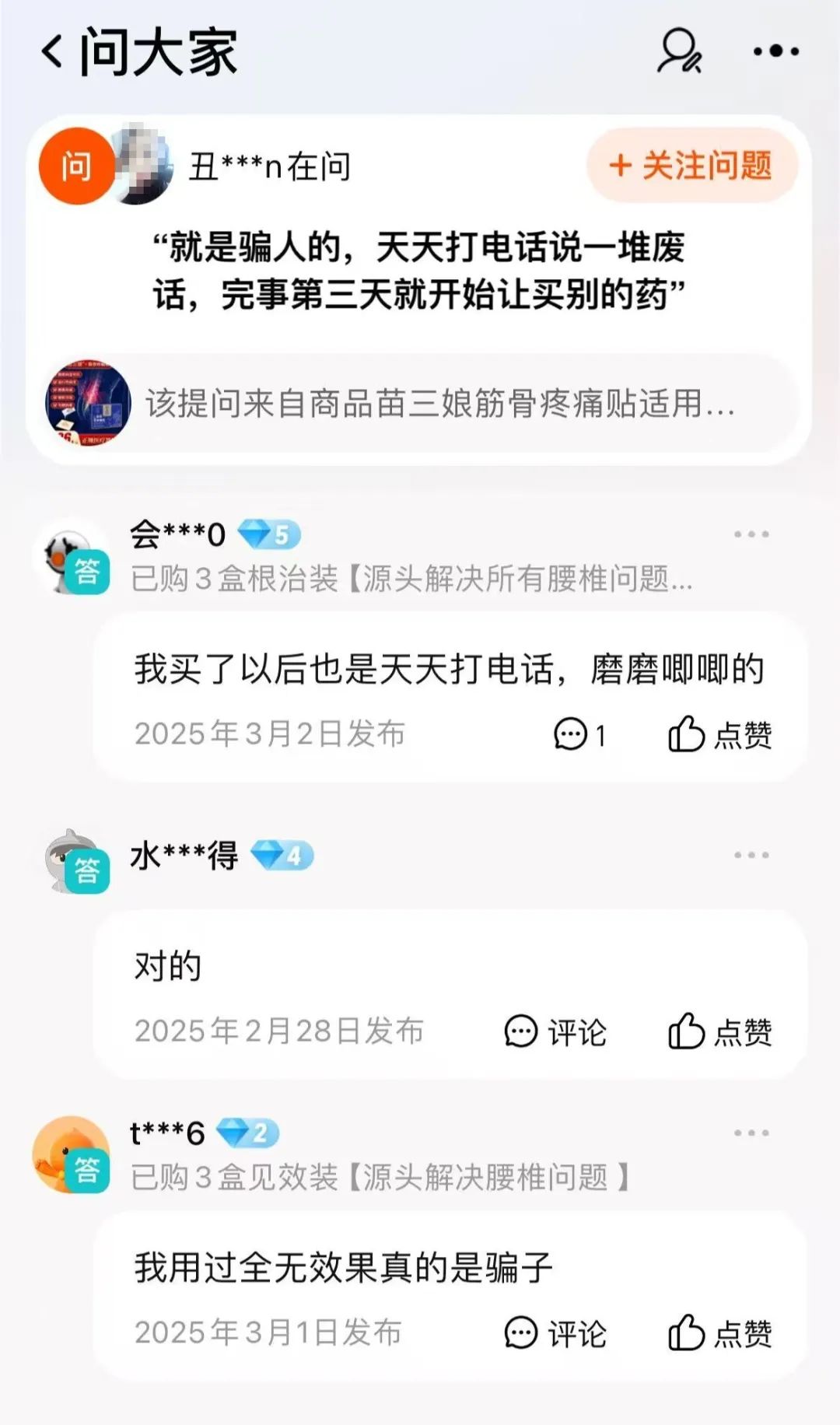840x1425 pixels.
Task: View the comment on 会***0's answer
Action: coord(579,734)
